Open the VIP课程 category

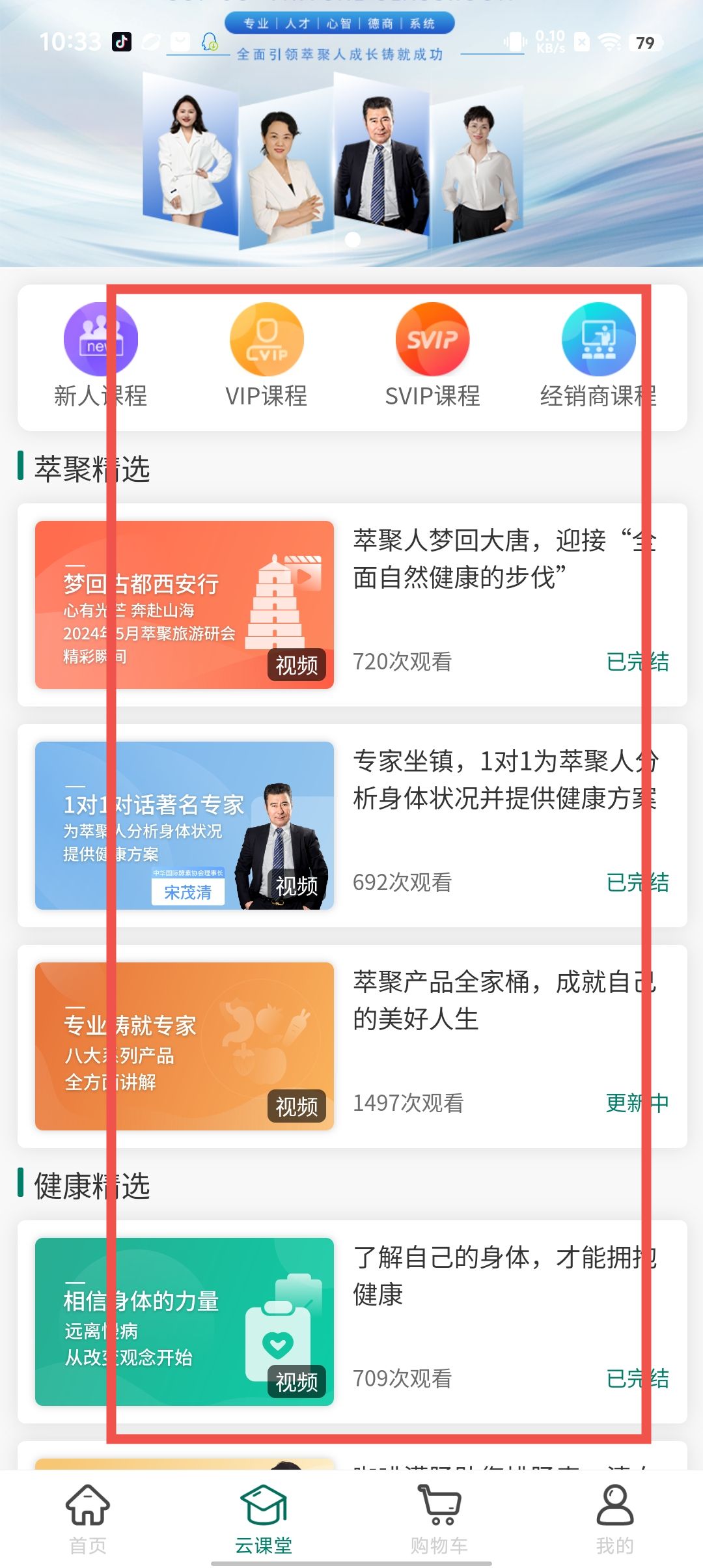(x=266, y=356)
